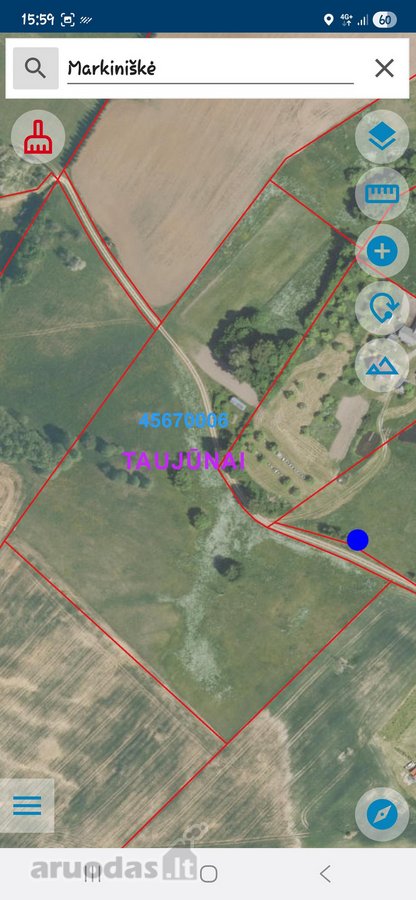Viewport: 416px width, 900px height.
Task: Go back using system navigation
Action: click(x=325, y=874)
